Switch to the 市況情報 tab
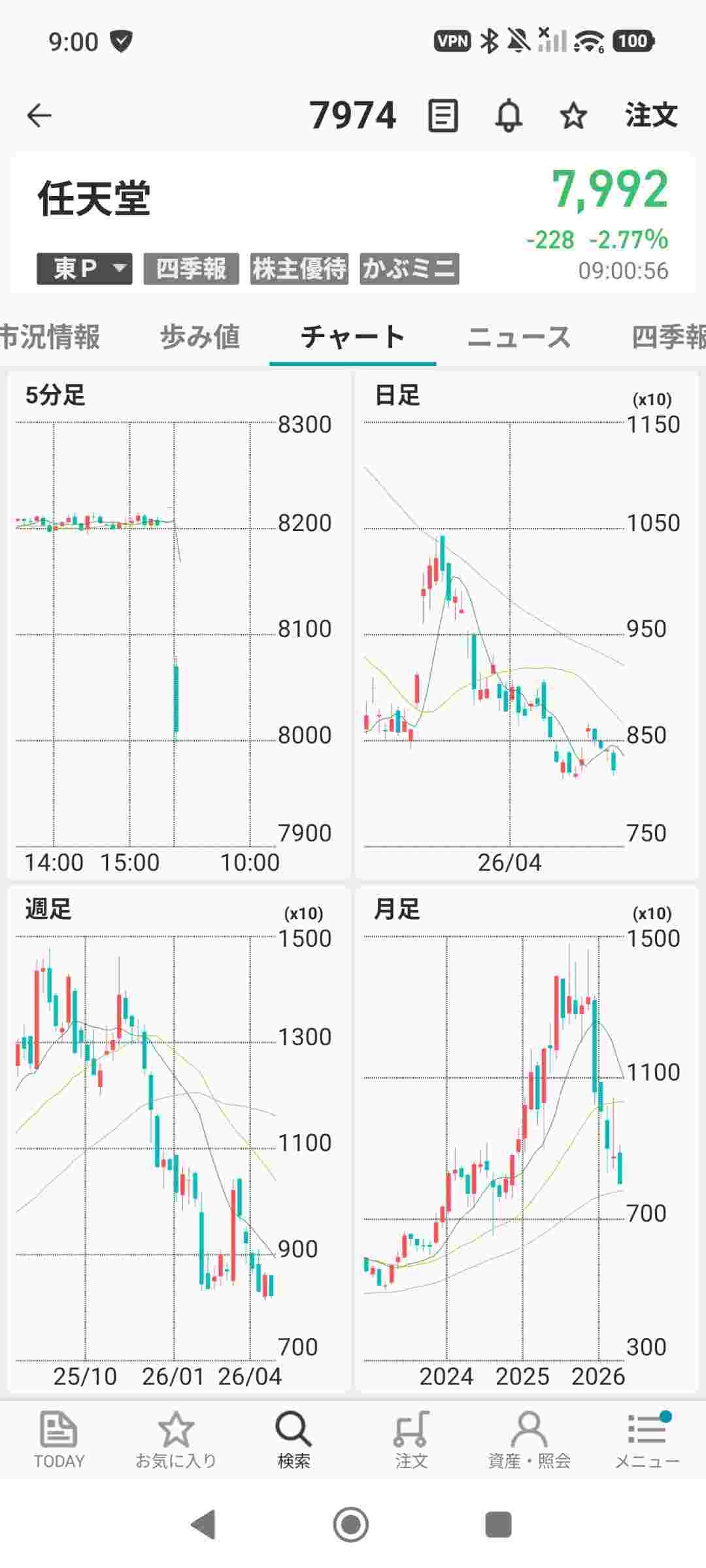 pyautogui.click(x=50, y=337)
